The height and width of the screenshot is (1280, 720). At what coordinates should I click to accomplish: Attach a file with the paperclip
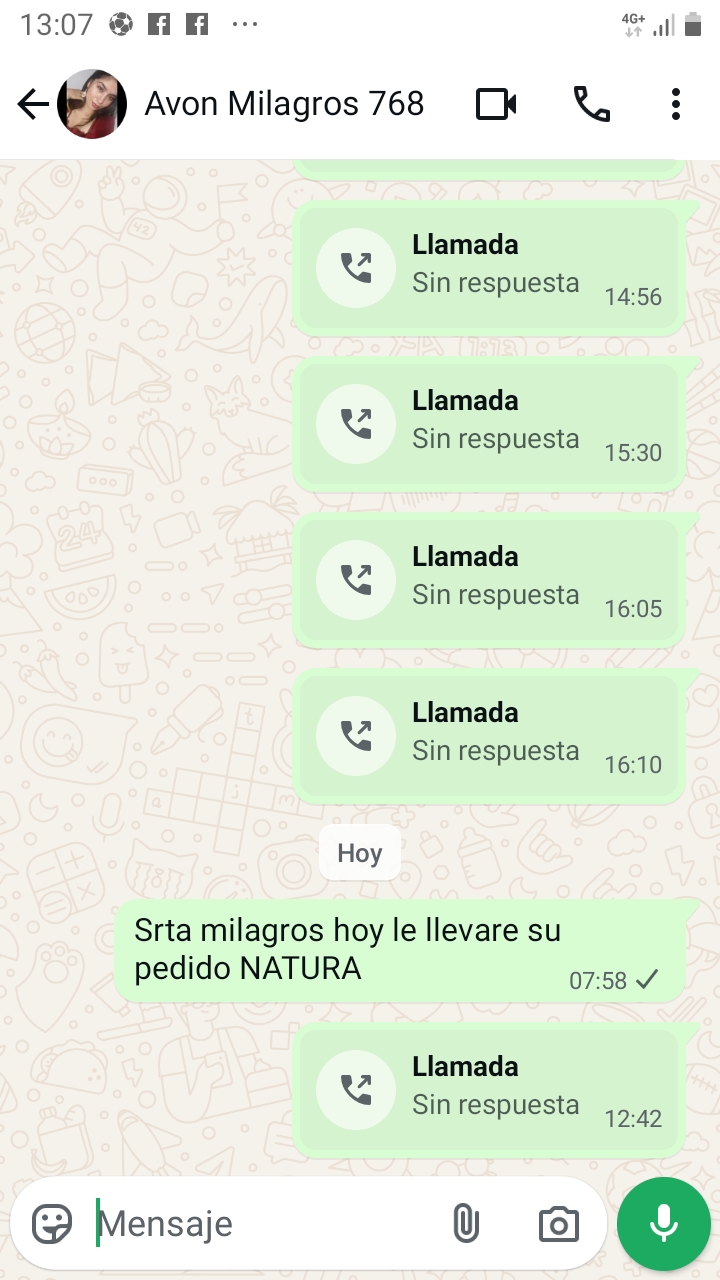coord(466,1224)
